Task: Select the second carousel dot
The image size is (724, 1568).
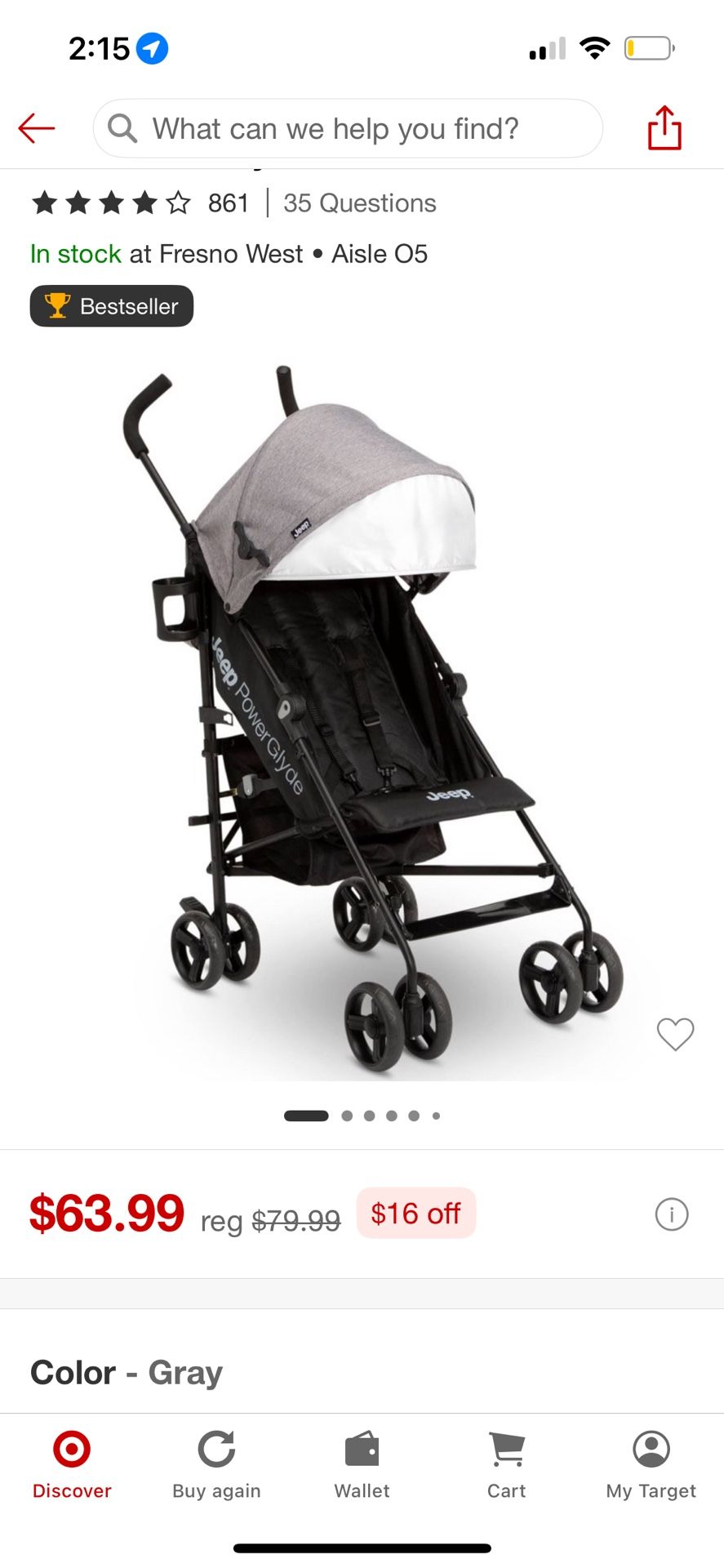Action: point(346,1115)
